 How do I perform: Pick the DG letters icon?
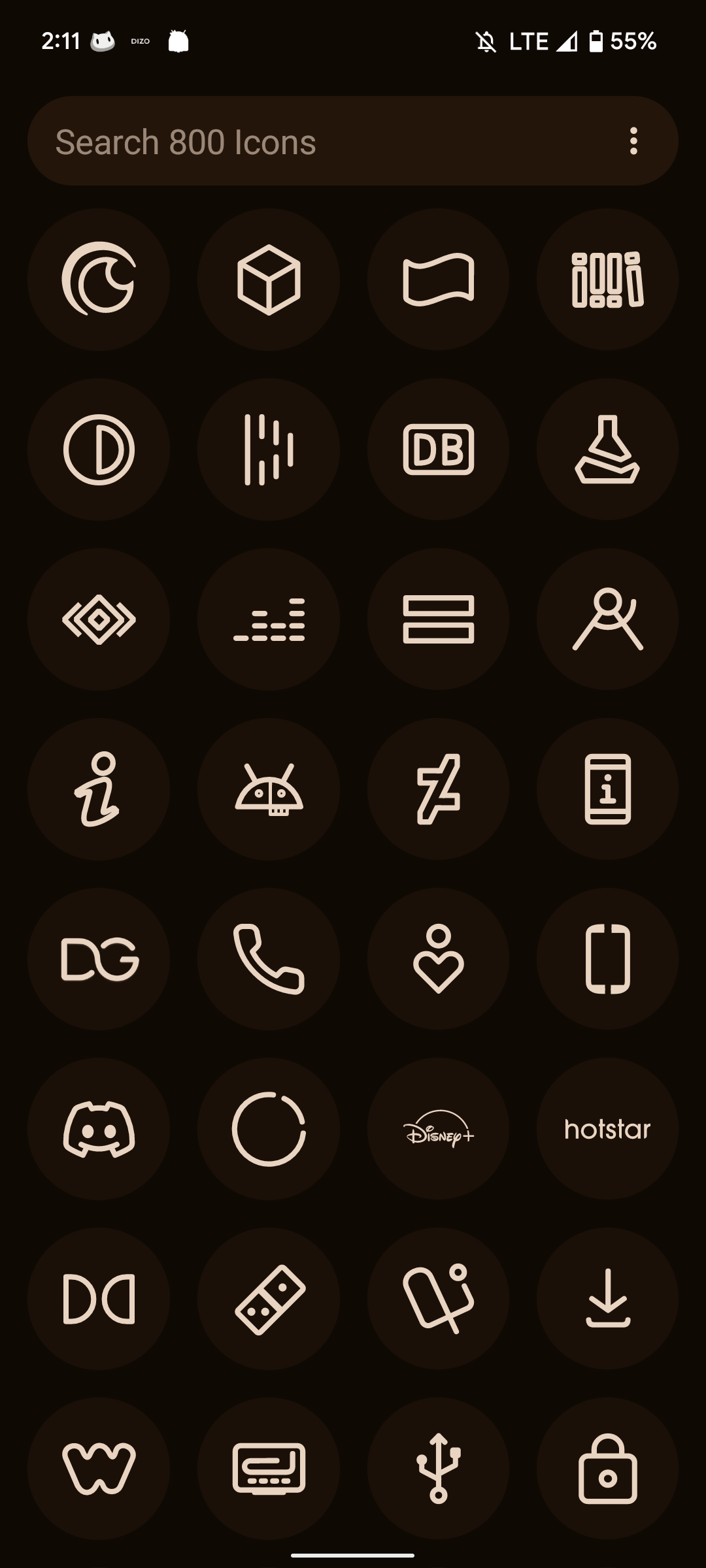(x=99, y=959)
